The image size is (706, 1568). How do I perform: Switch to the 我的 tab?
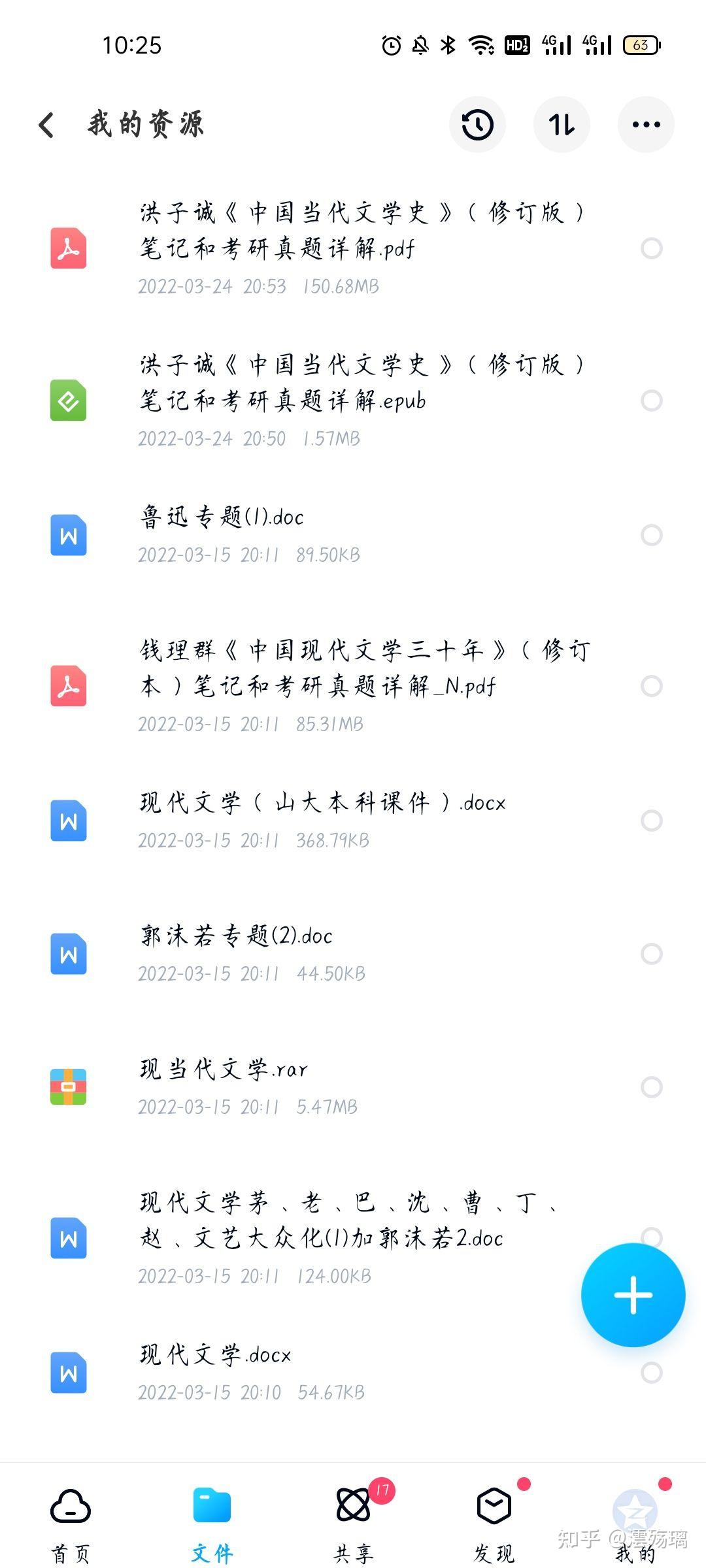(x=635, y=1525)
